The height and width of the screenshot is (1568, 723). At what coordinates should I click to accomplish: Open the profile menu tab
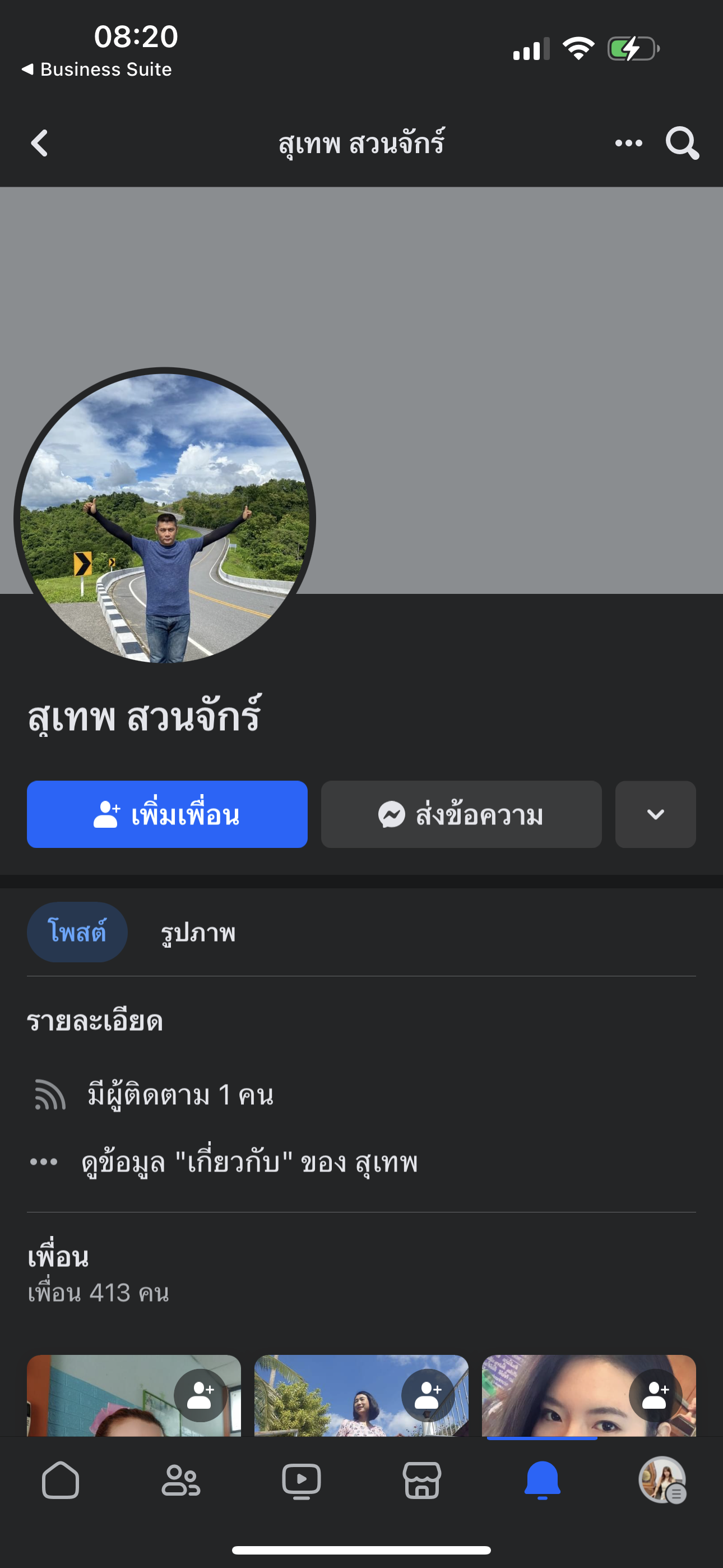coord(662,1480)
